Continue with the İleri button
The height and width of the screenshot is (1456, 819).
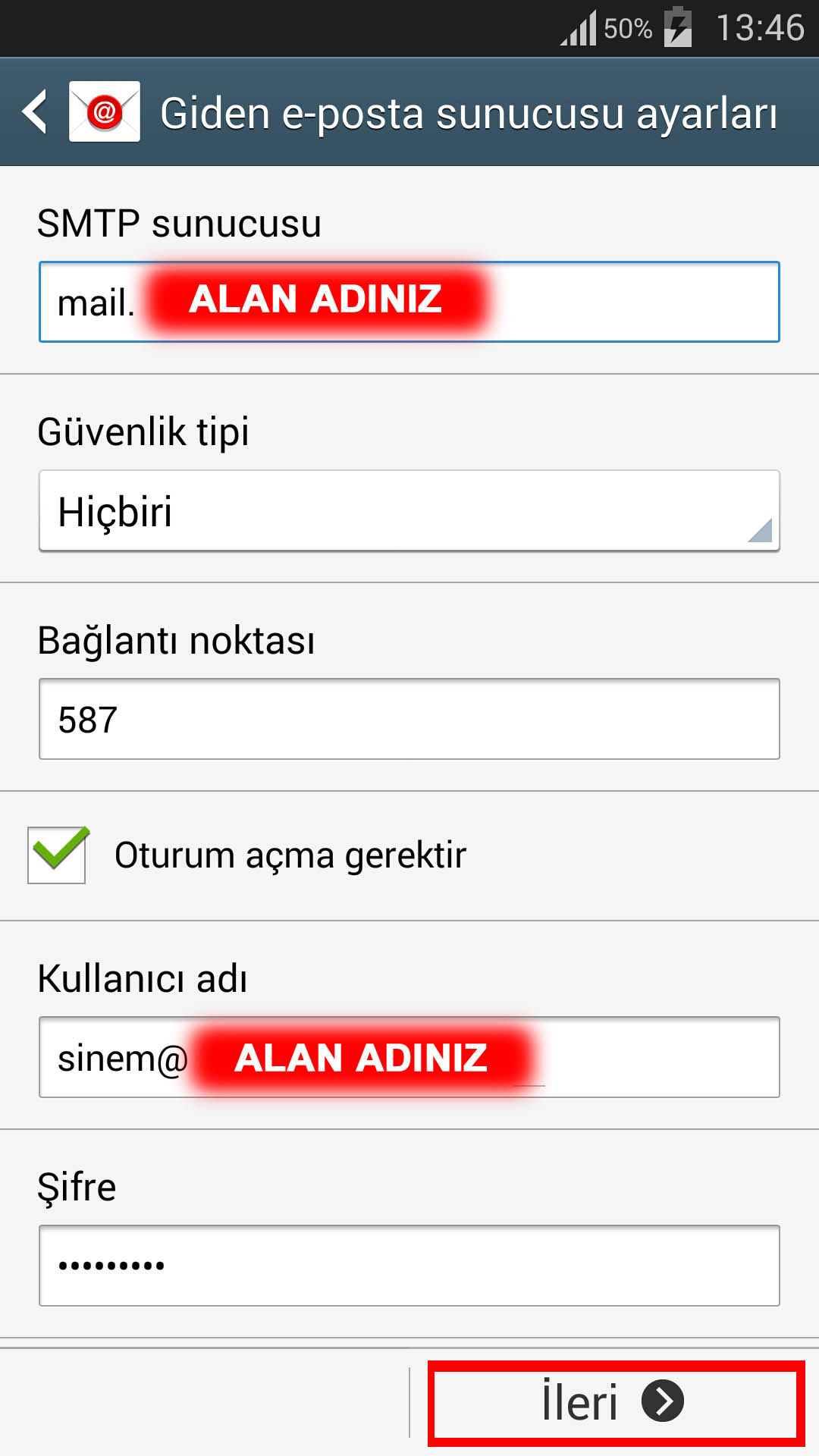point(616,1403)
